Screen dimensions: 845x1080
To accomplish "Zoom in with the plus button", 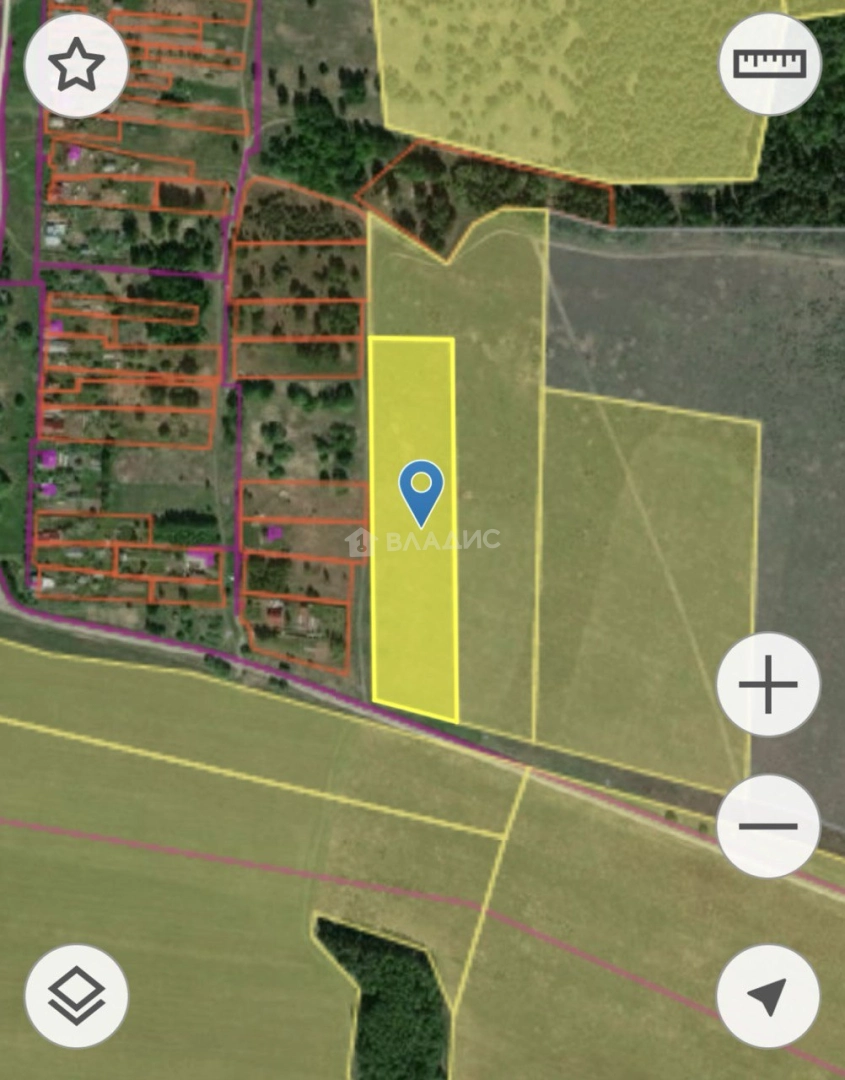I will click(768, 685).
